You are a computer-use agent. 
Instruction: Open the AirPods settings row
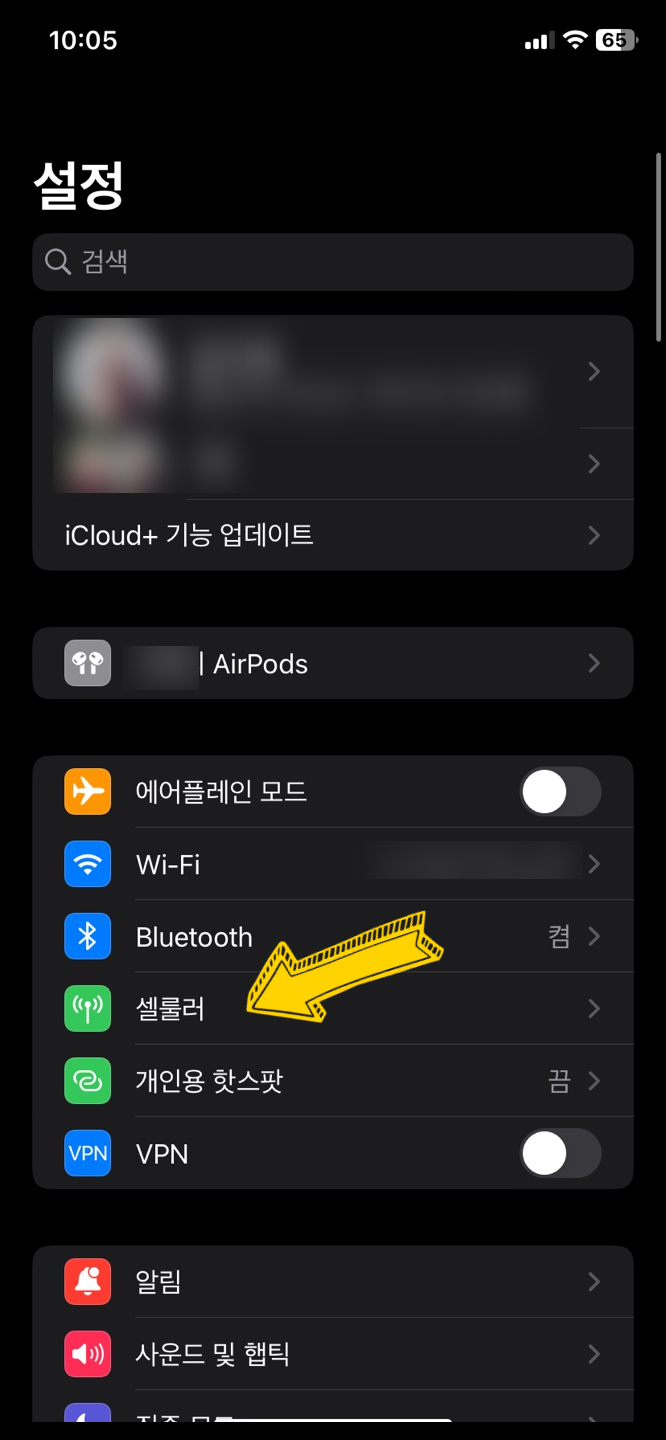(332, 663)
